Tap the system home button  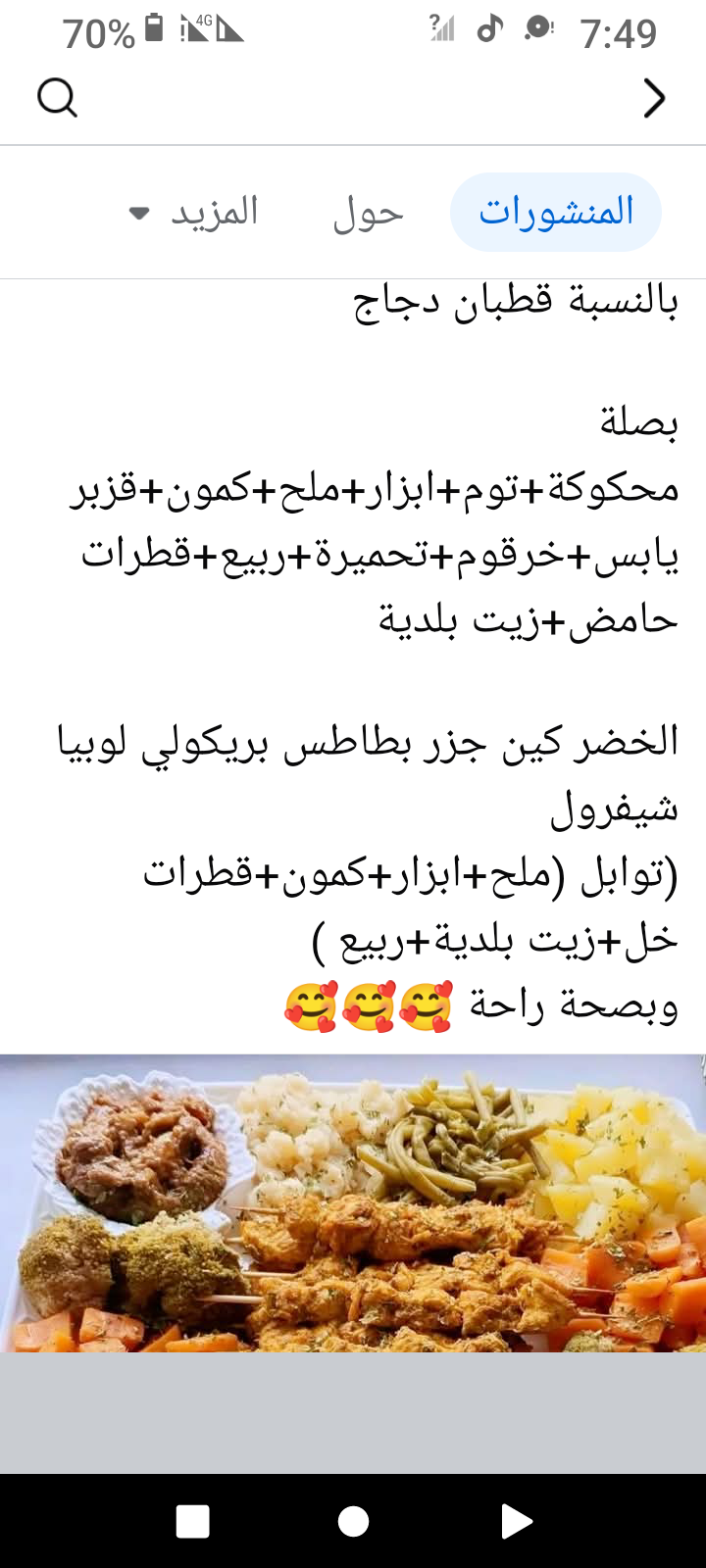(x=353, y=1521)
